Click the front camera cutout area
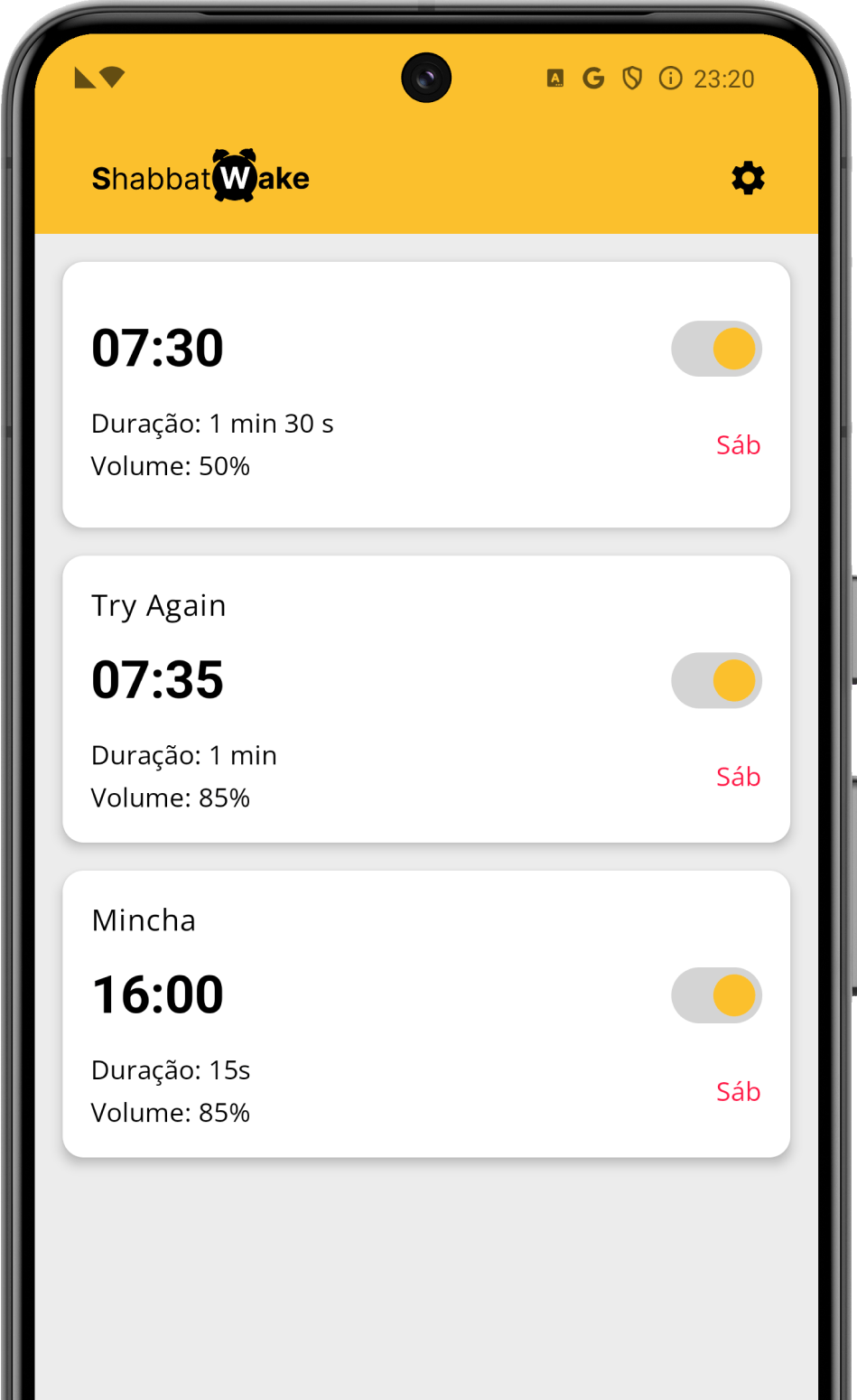The image size is (857, 1400). coord(425,78)
